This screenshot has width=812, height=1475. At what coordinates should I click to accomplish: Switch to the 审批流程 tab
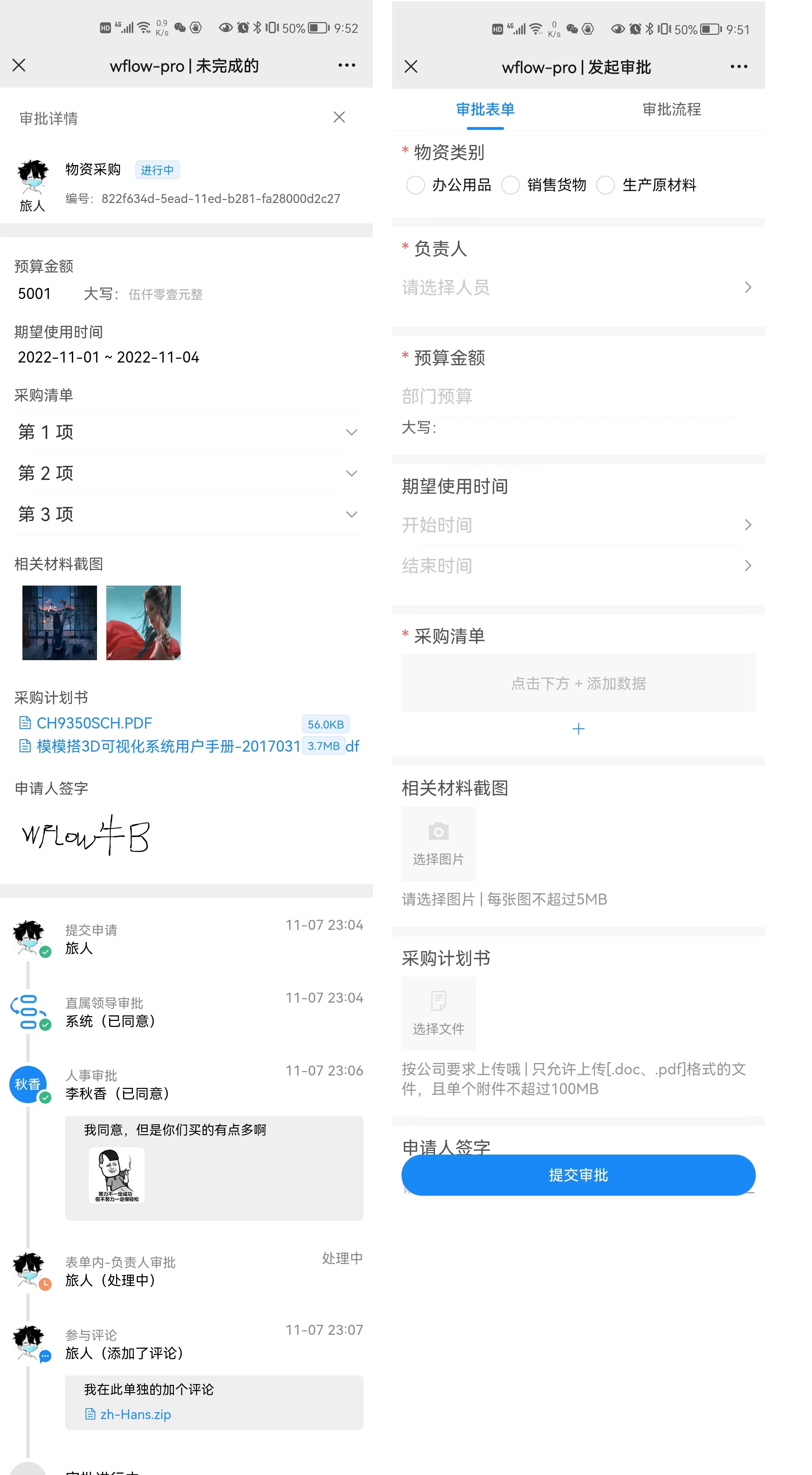pyautogui.click(x=671, y=109)
